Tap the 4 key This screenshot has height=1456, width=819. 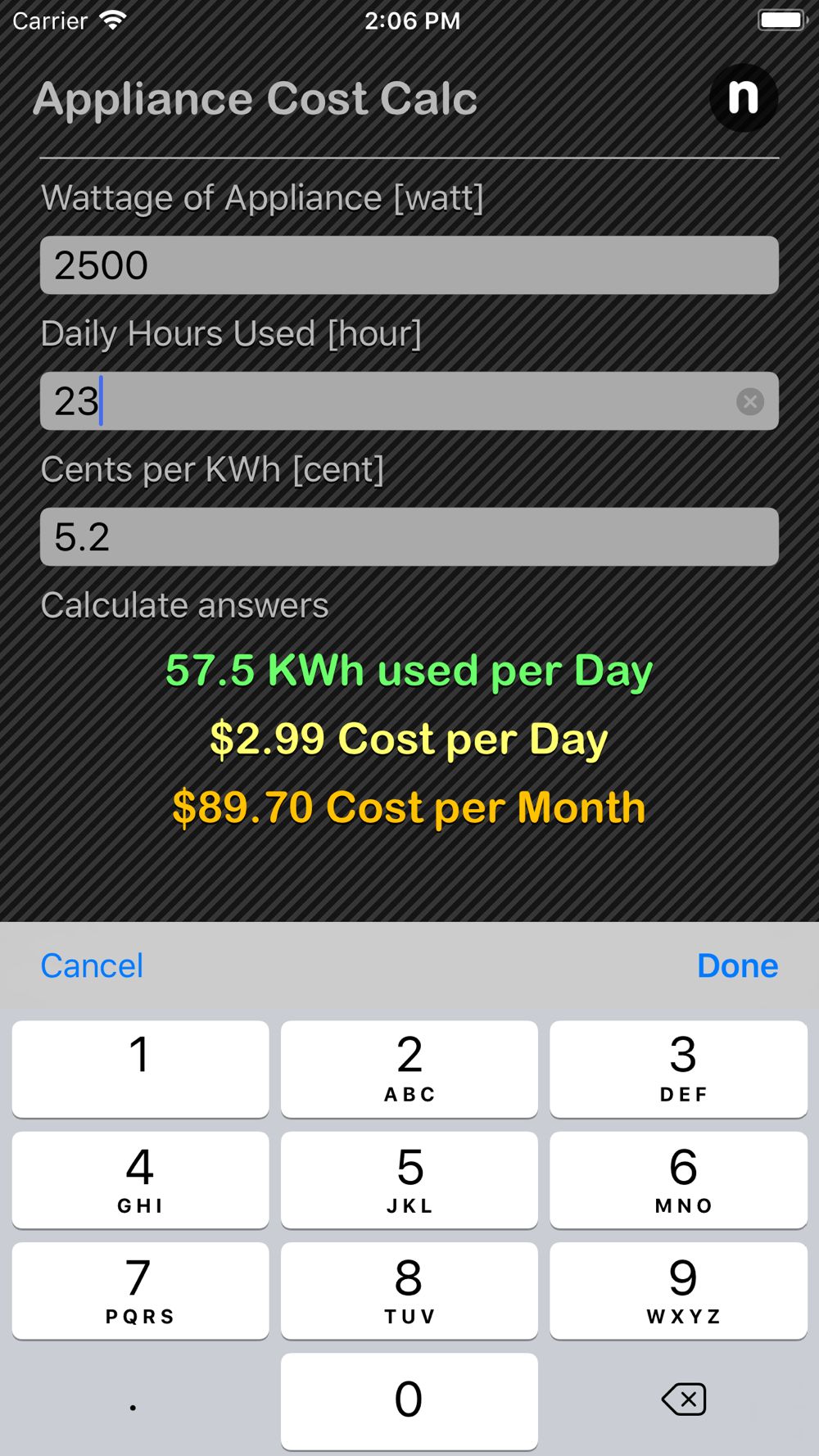click(140, 1180)
